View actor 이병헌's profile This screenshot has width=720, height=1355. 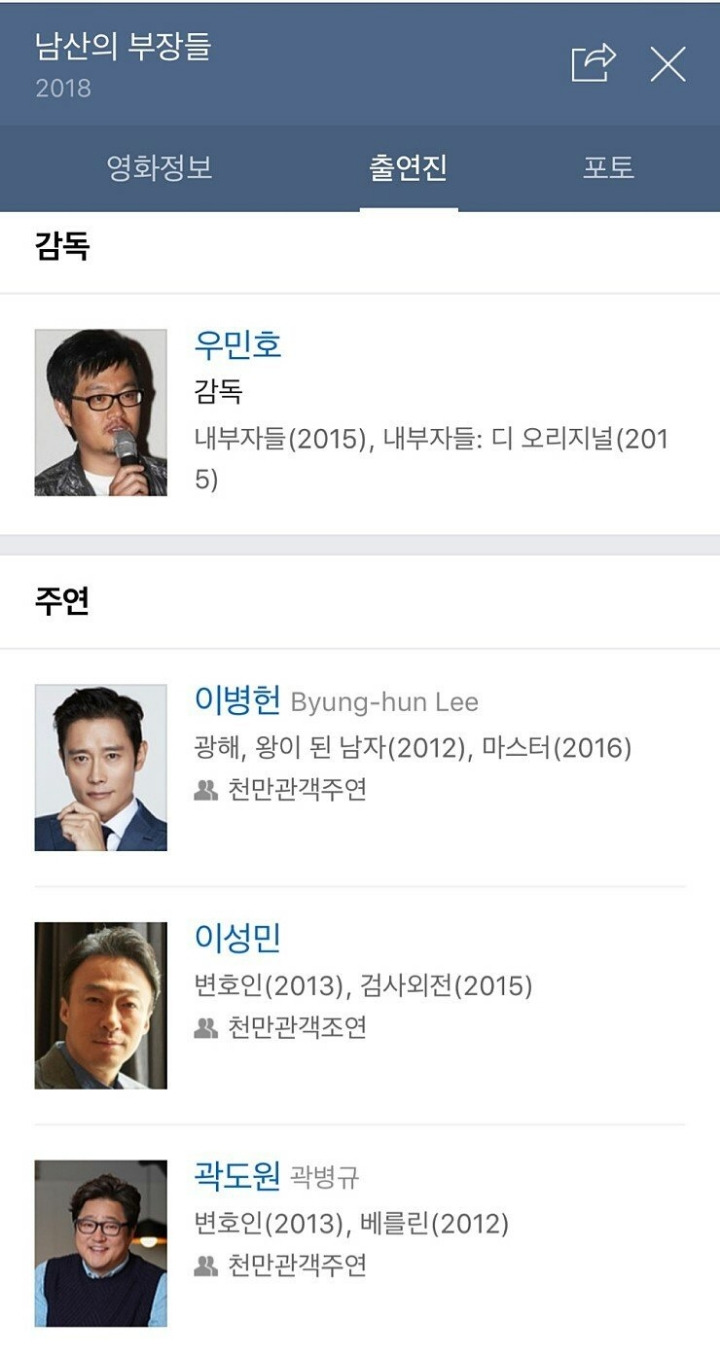click(237, 701)
